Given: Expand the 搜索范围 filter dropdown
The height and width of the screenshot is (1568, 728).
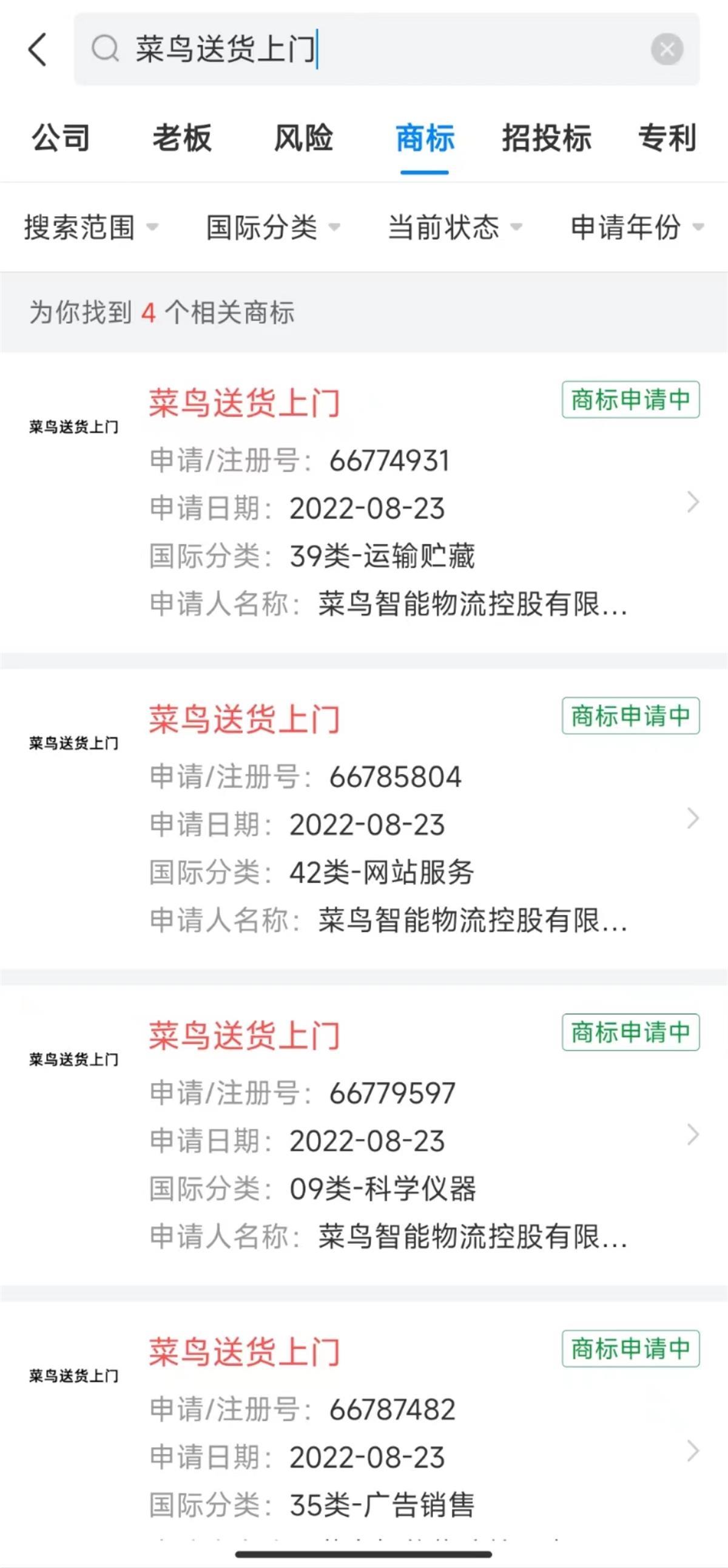Looking at the screenshot, I should tap(91, 227).
